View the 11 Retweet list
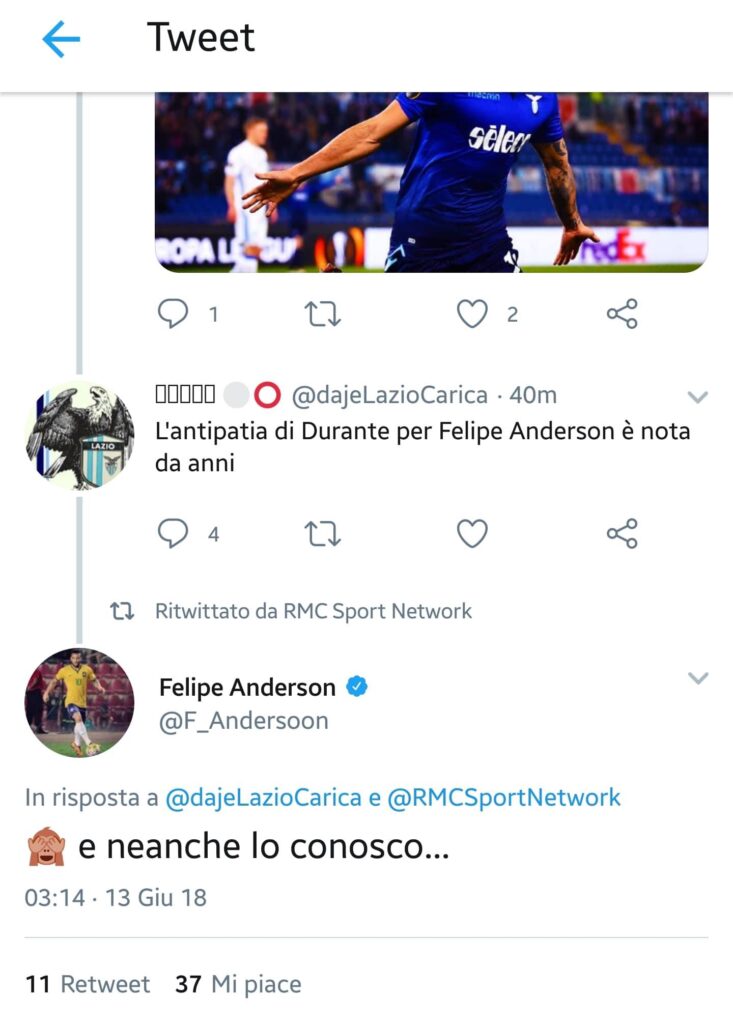 (88, 984)
